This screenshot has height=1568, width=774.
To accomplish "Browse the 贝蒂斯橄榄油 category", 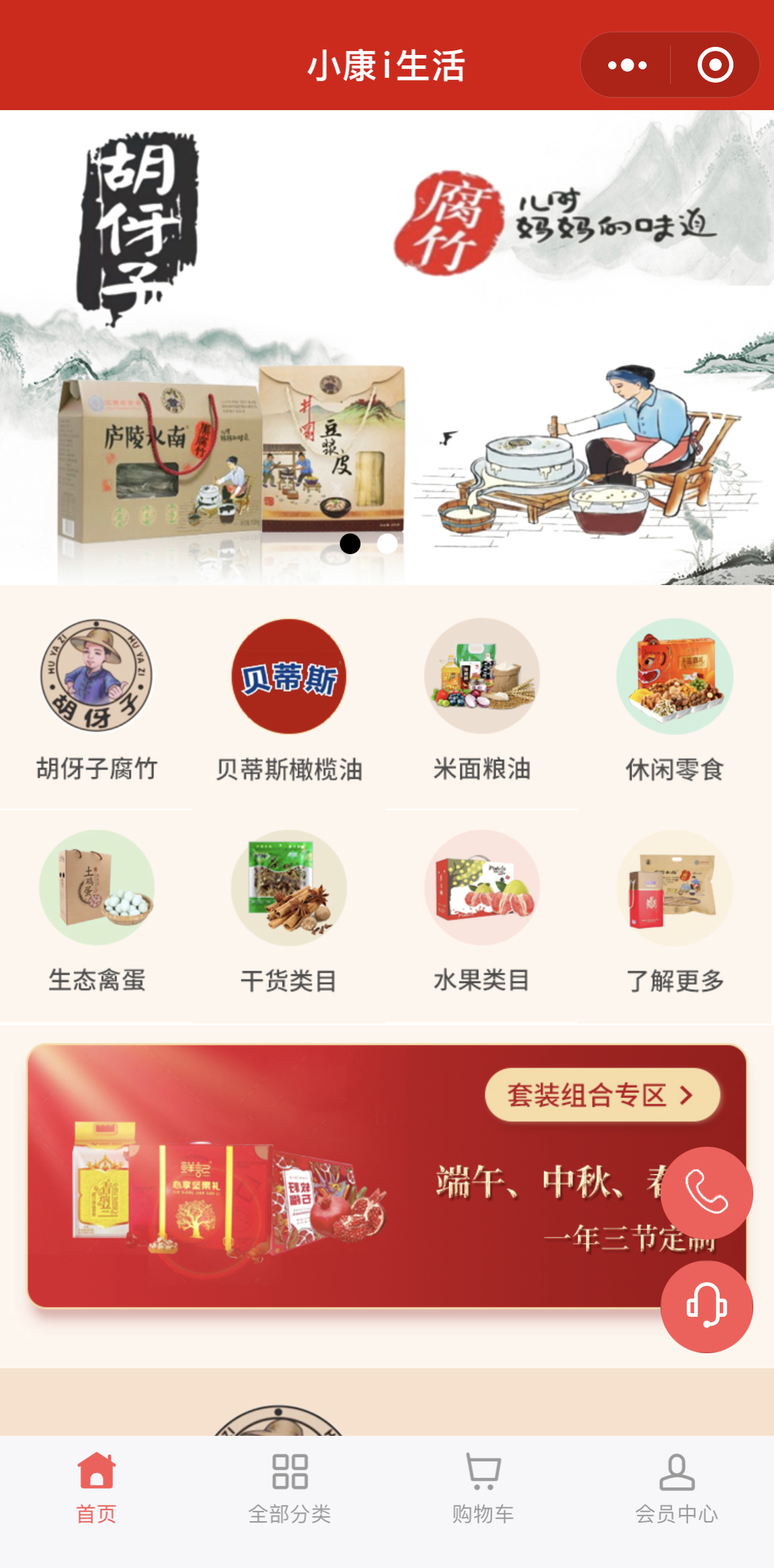I will coord(289,699).
